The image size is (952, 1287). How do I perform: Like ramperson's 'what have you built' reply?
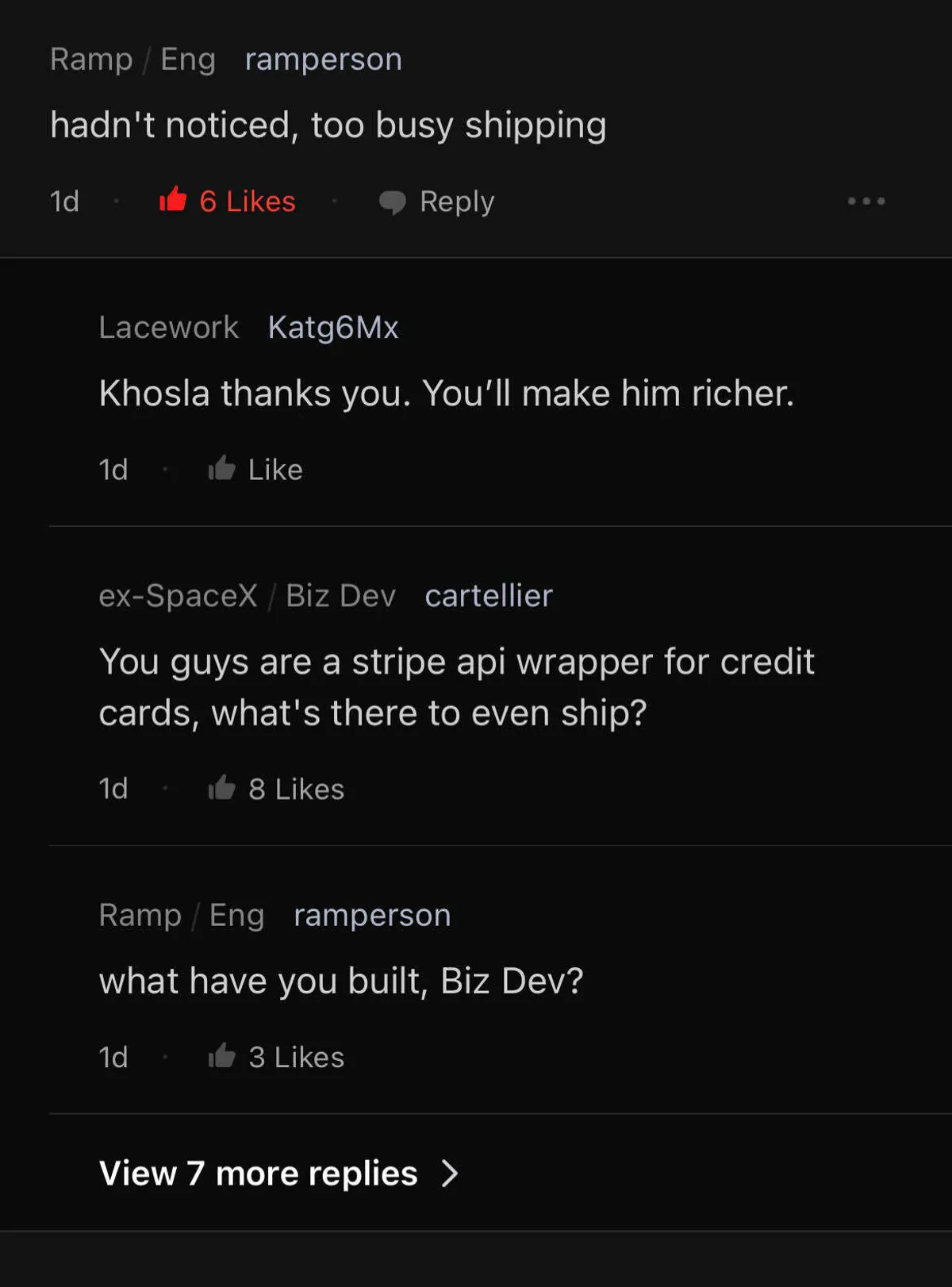click(275, 1057)
